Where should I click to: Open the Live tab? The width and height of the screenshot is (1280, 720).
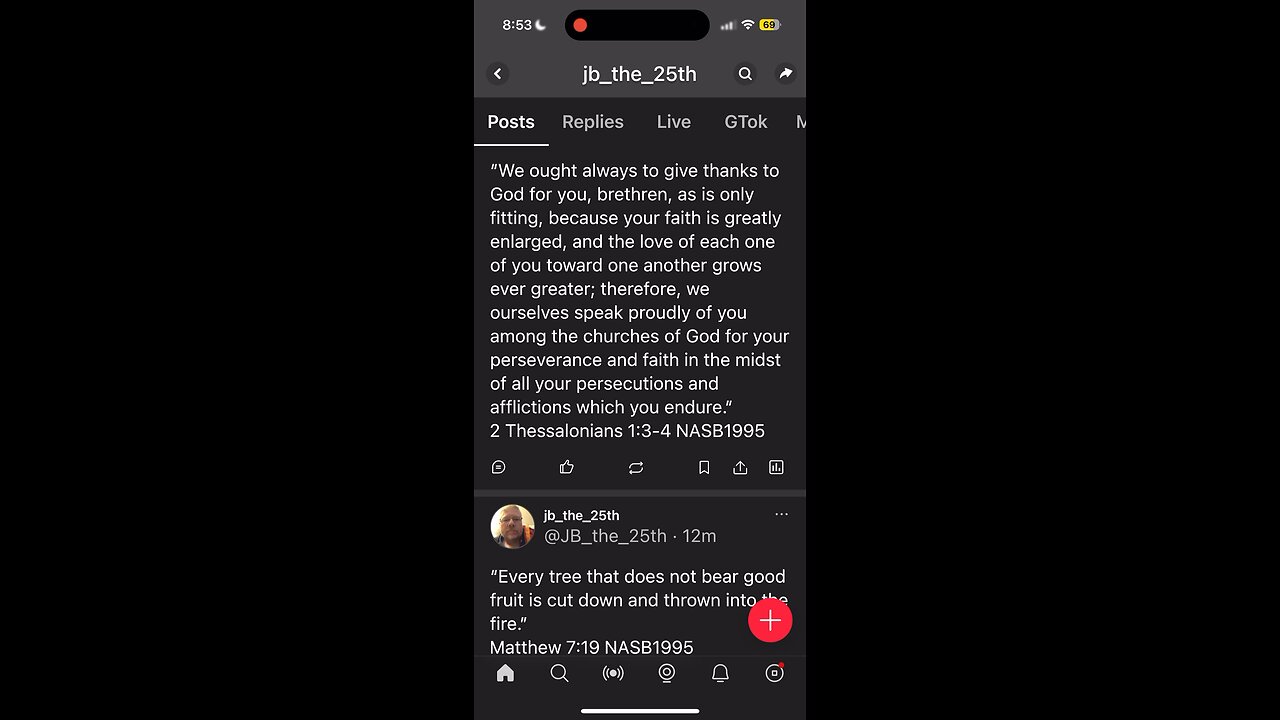[x=674, y=122]
